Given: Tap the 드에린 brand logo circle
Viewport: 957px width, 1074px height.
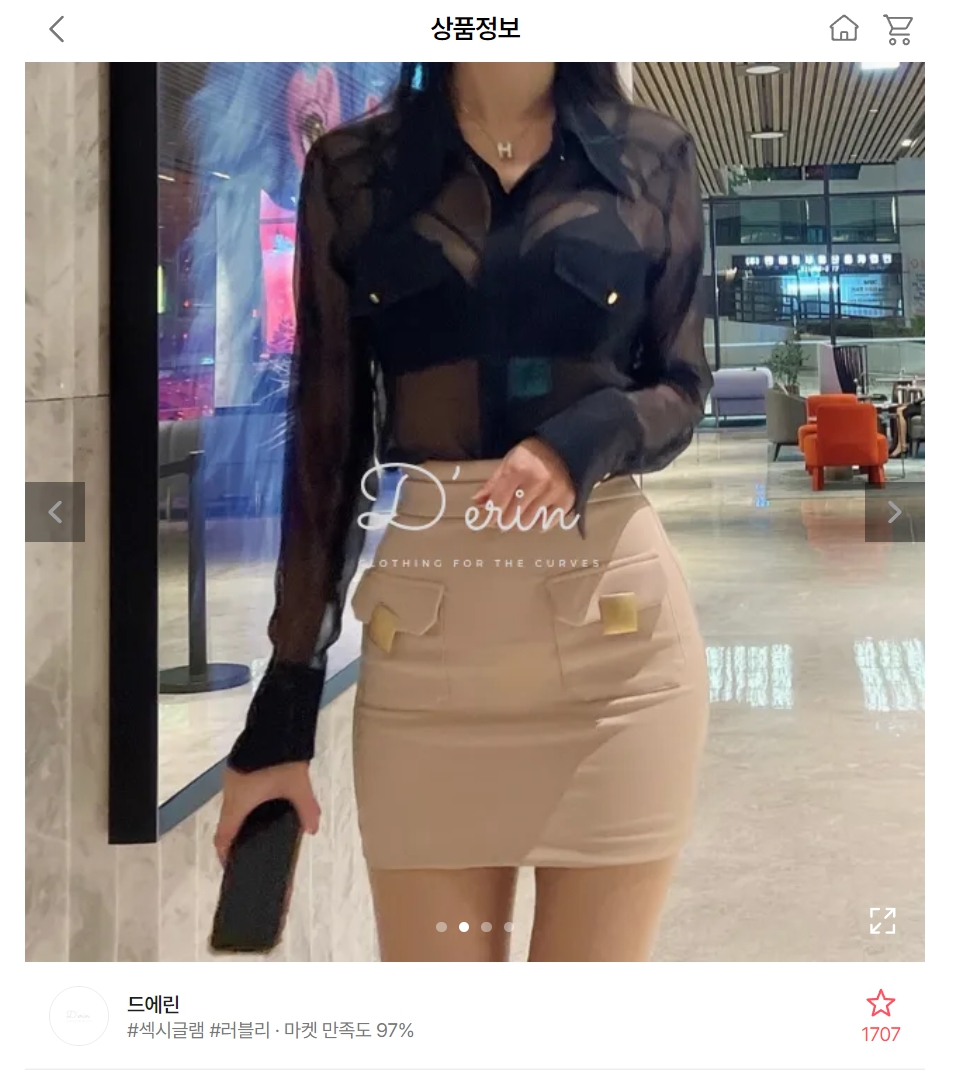Looking at the screenshot, I should point(79,1015).
